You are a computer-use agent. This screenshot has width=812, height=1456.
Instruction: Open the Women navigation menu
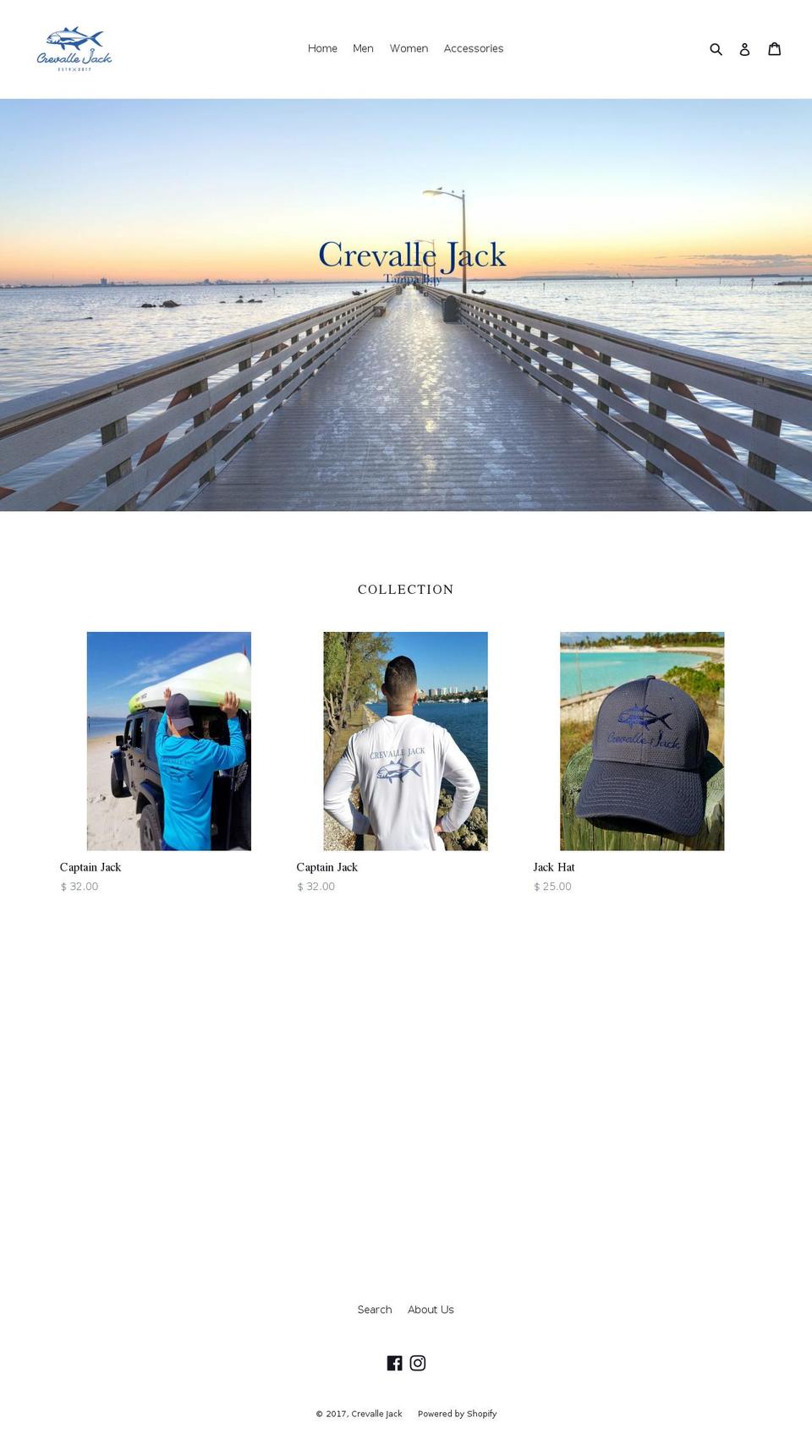click(x=409, y=48)
